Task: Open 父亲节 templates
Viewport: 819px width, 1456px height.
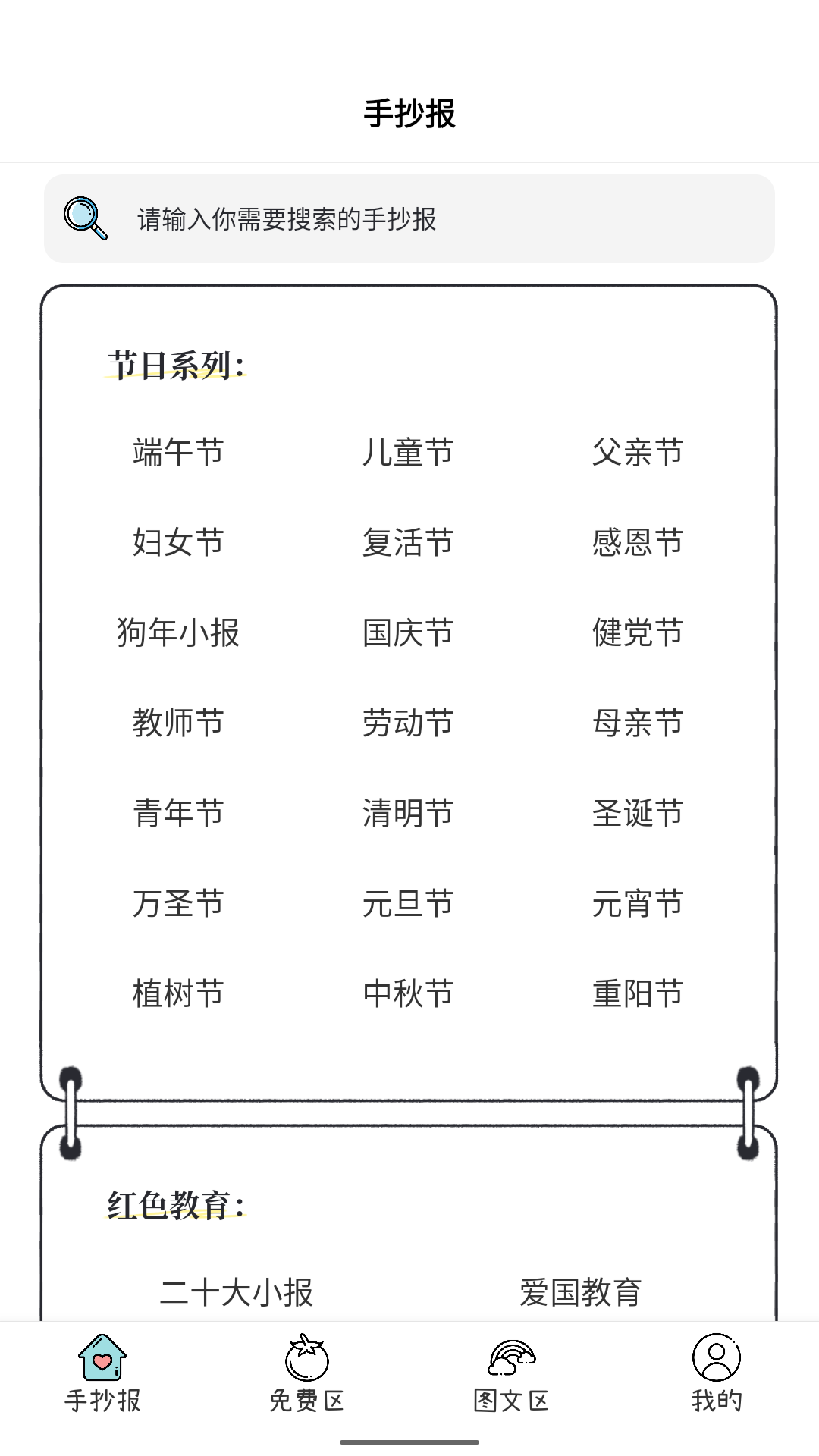Action: coord(638,453)
